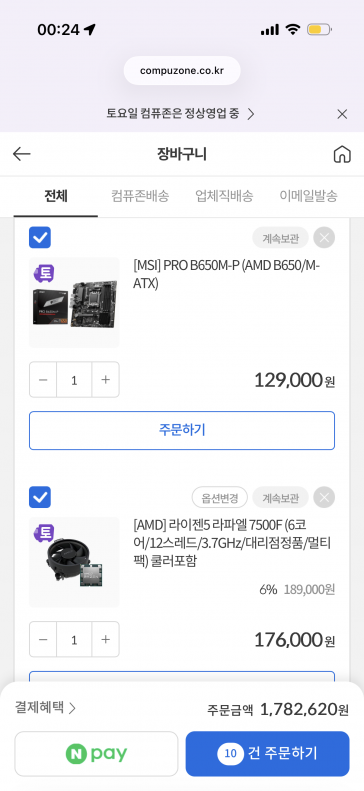Increase the AMD 라이젠5 7500F quantity
Screen dimensions: 364x791
[105, 639]
